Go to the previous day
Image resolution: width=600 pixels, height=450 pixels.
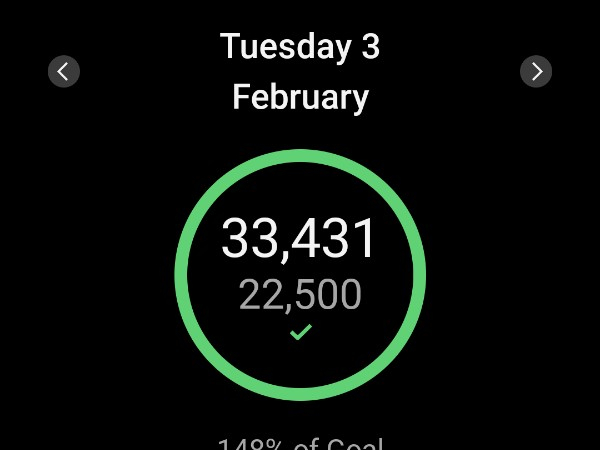pos(64,71)
